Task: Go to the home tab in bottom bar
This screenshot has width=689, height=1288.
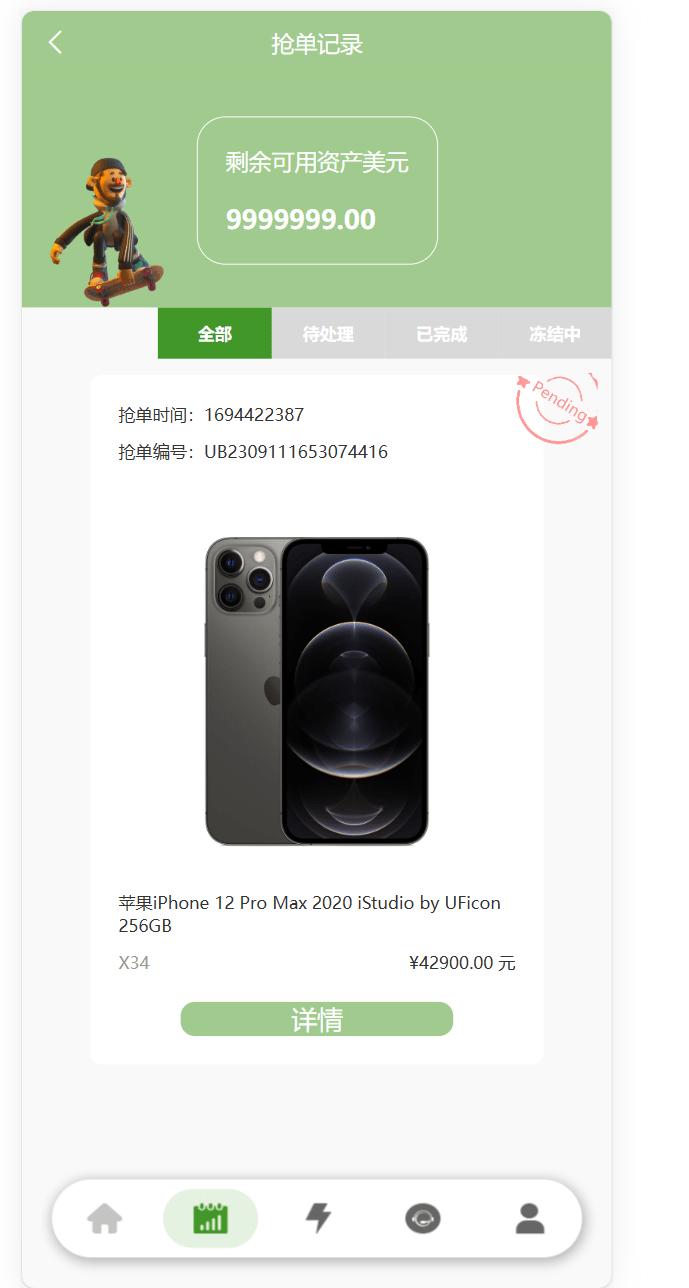Action: pos(105,1218)
